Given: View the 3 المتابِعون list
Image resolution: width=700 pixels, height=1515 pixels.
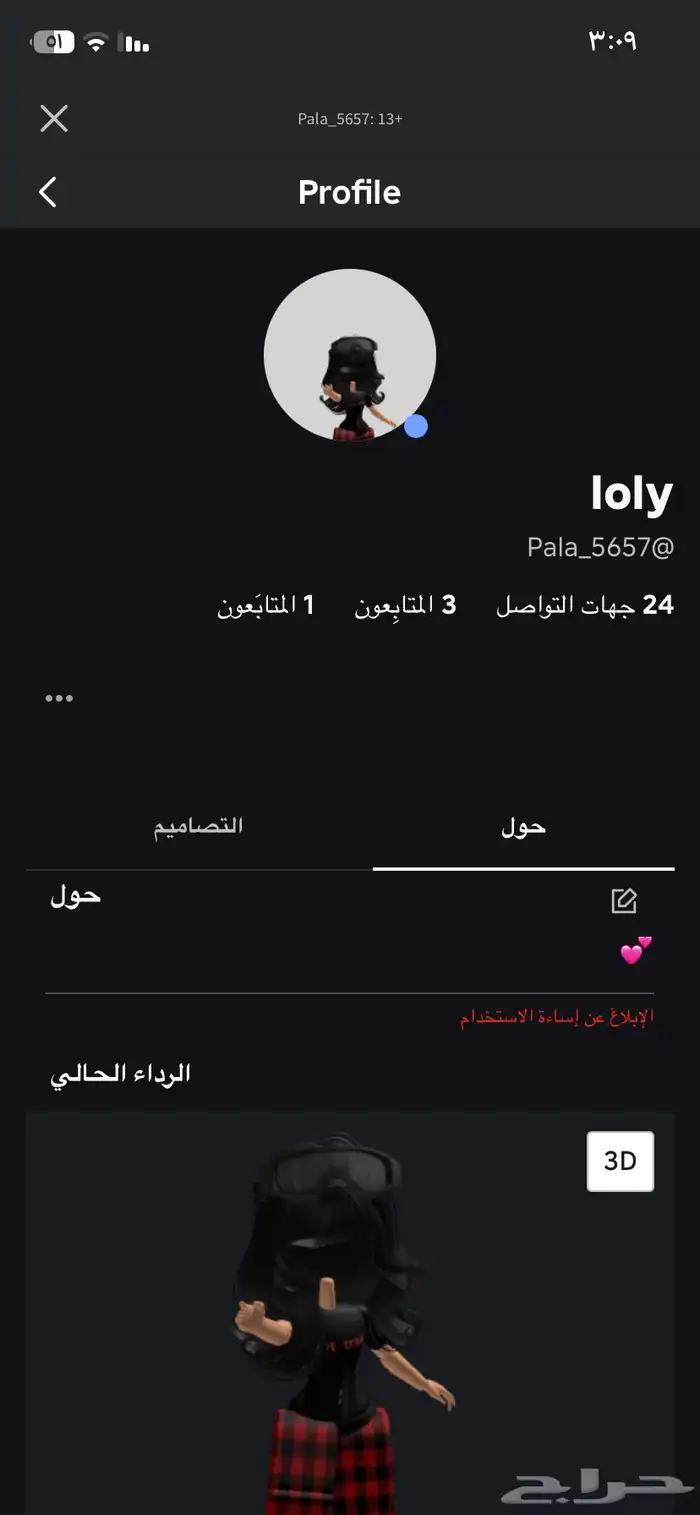Looking at the screenshot, I should 405,605.
